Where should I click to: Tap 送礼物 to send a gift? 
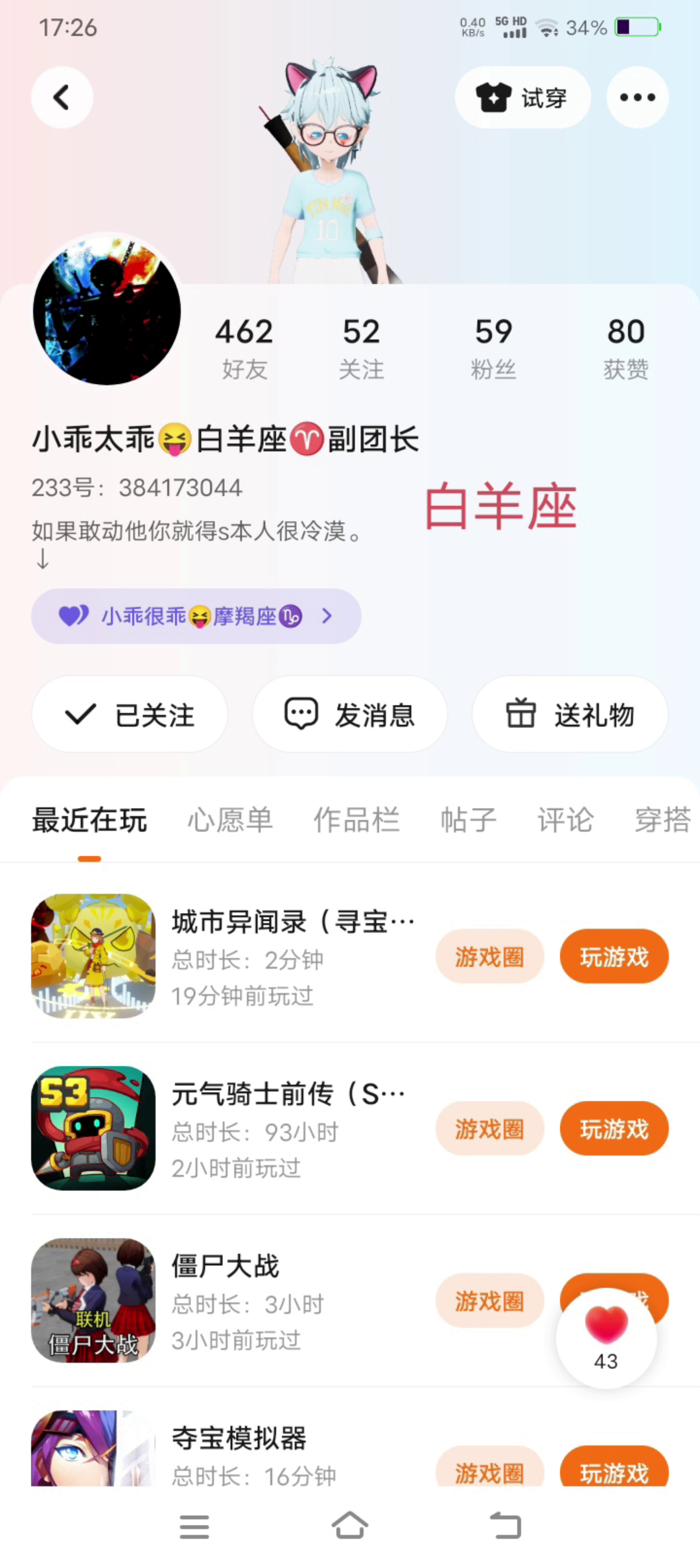click(570, 715)
